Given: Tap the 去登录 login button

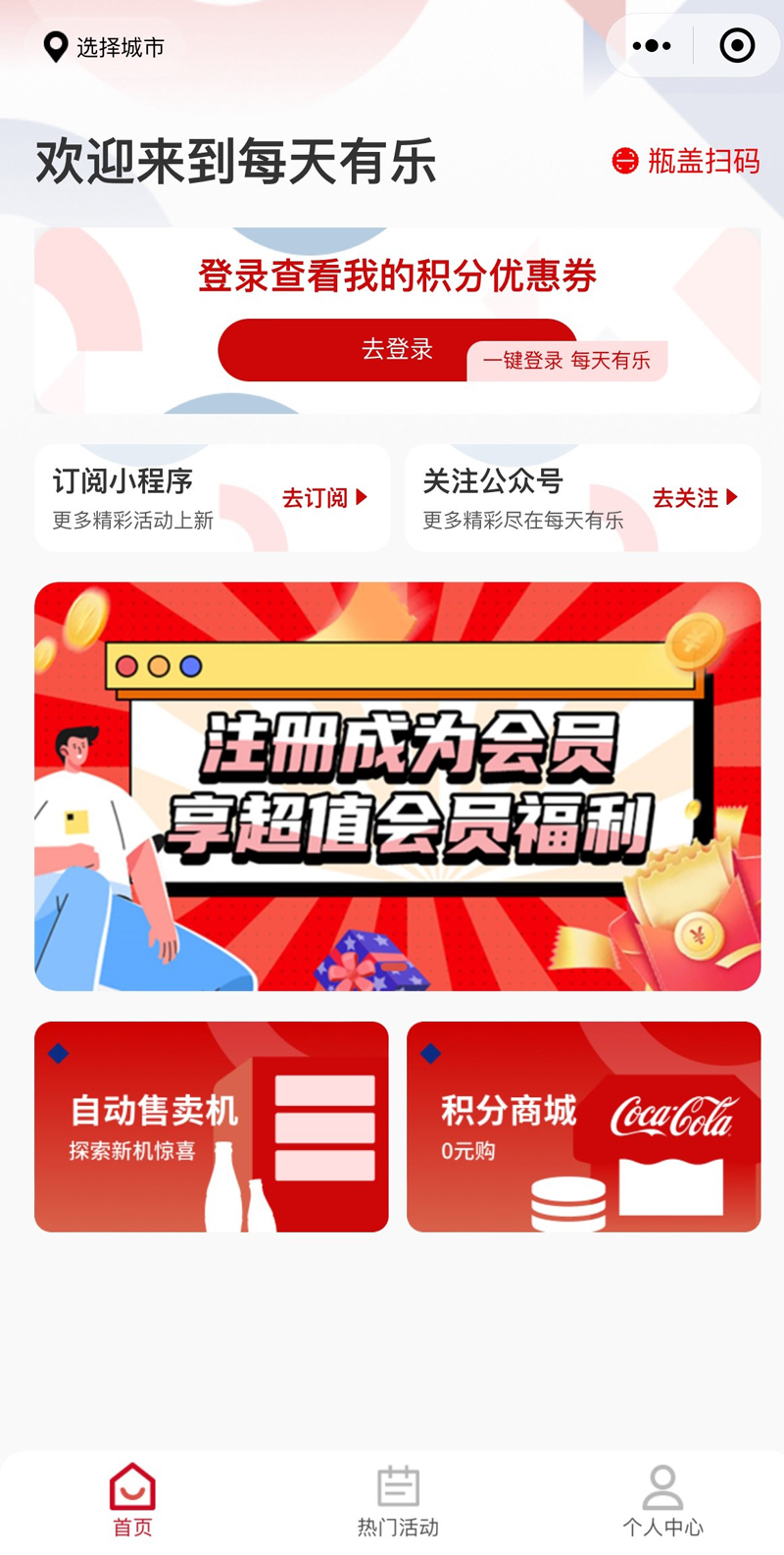Looking at the screenshot, I should click(x=396, y=349).
